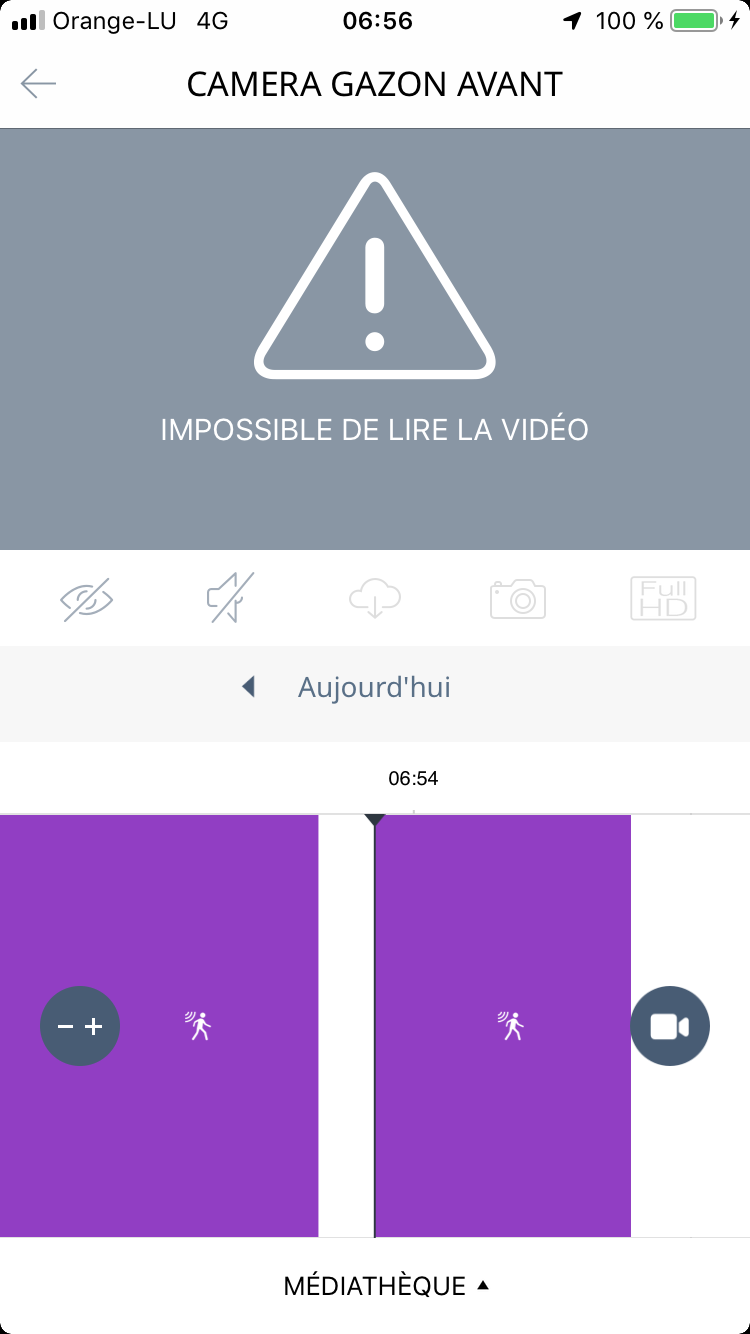Tap the timeline zoom minus/plus button
Viewport: 750px width, 1334px height.
point(80,1026)
